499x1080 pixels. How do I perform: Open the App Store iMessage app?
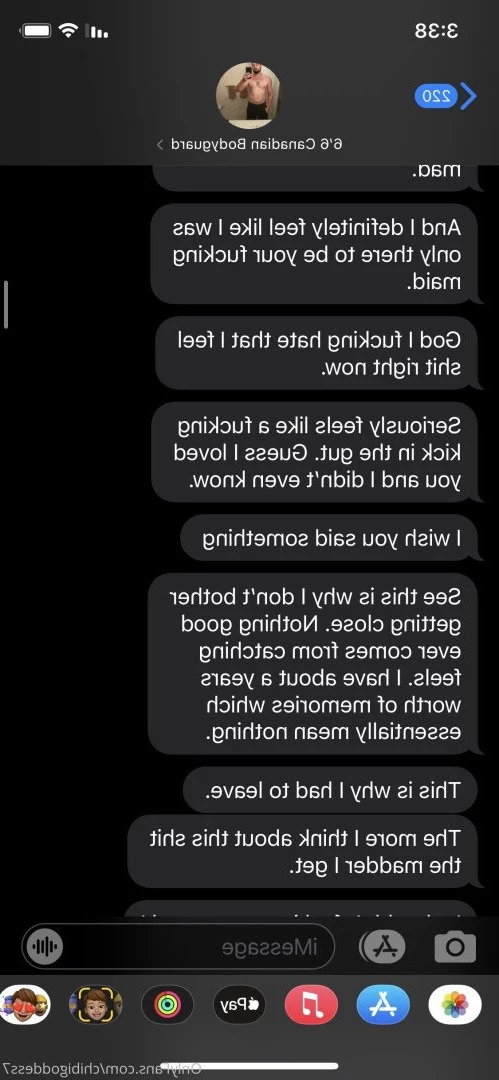383,1005
